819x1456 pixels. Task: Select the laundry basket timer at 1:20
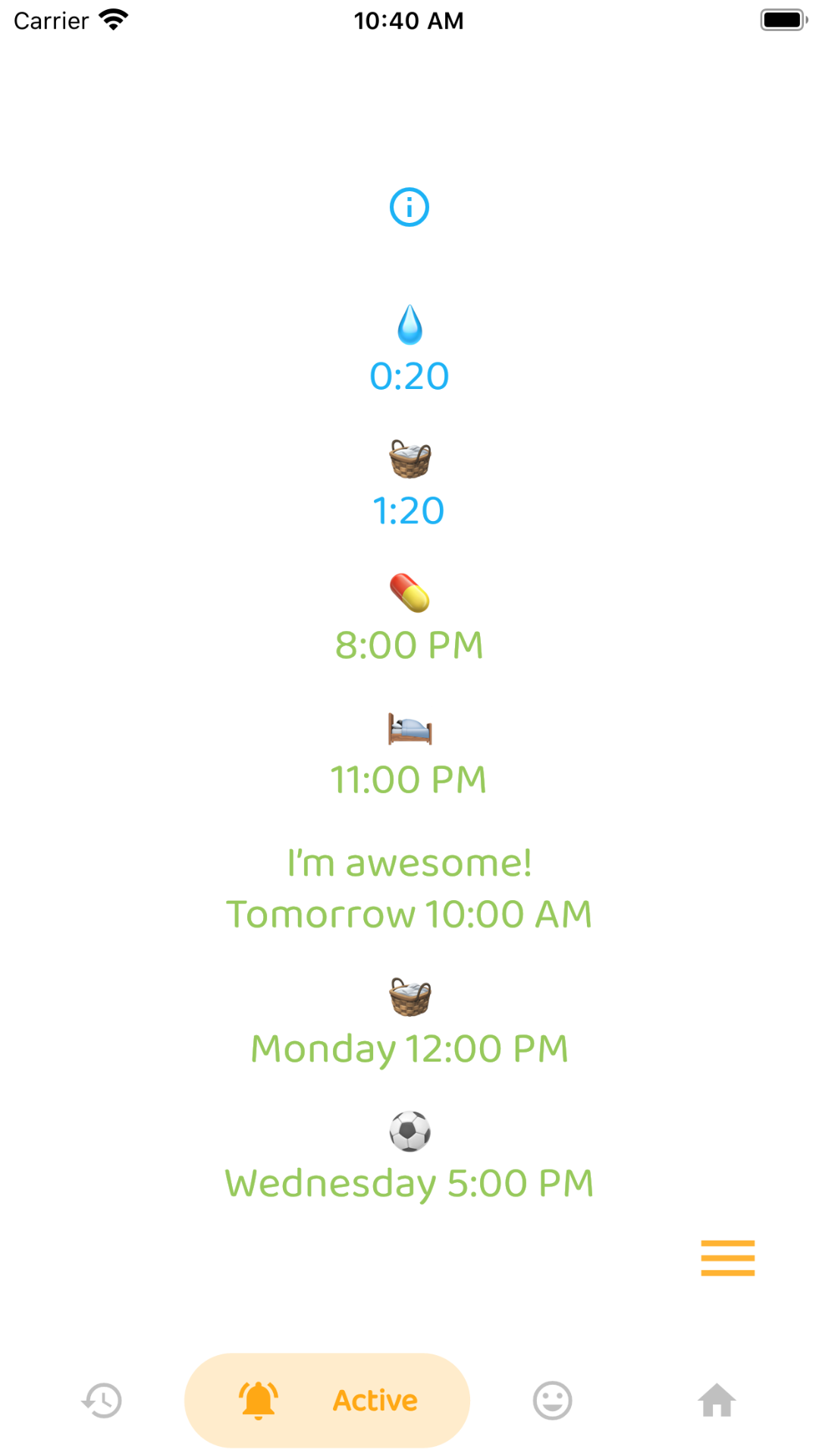(x=409, y=458)
